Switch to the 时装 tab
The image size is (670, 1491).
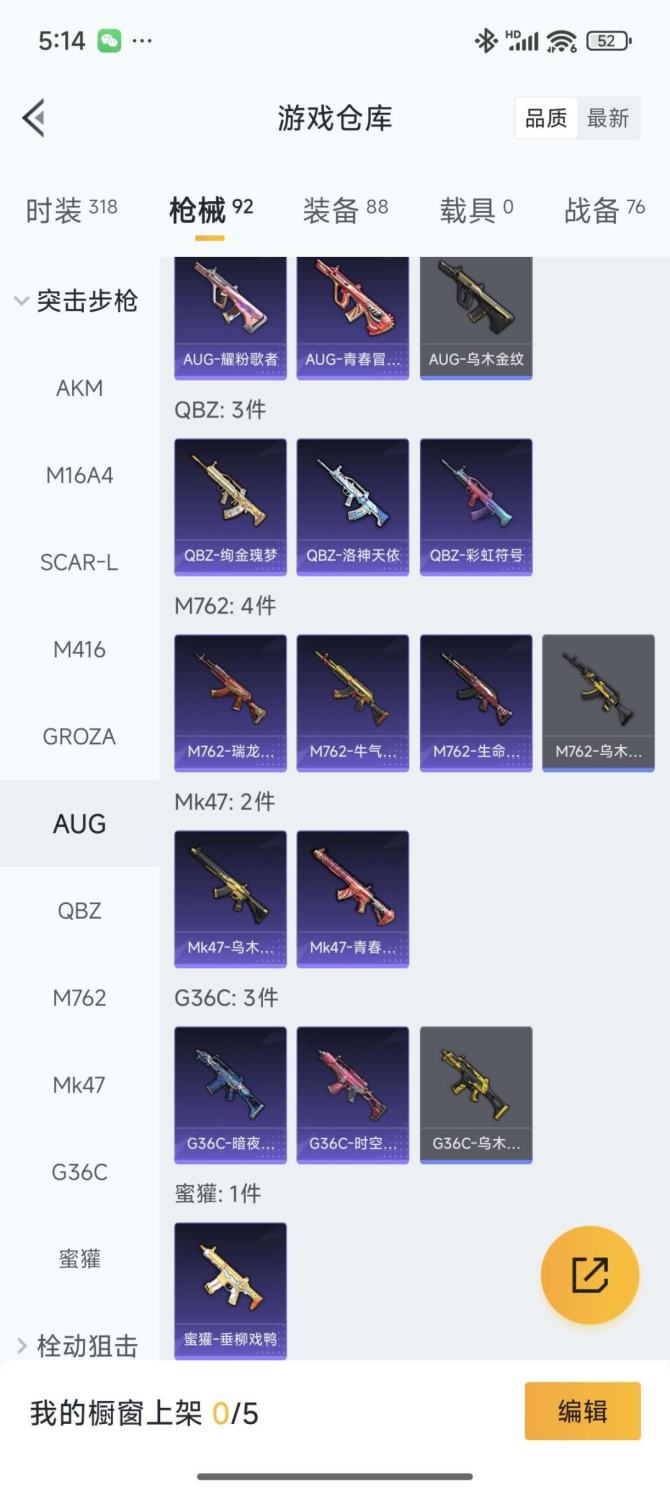71,210
